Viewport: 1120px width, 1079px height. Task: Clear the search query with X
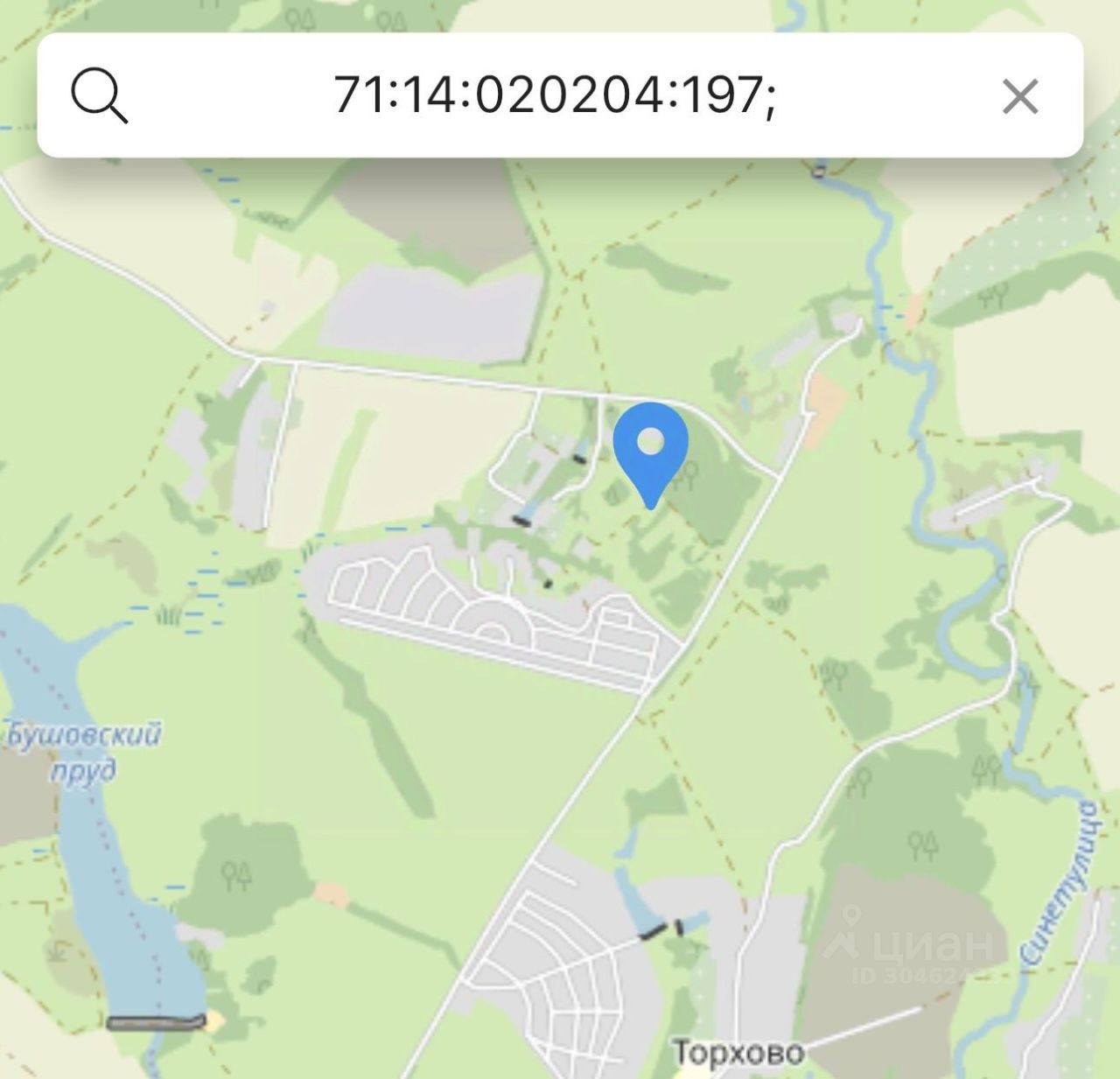tap(1019, 96)
